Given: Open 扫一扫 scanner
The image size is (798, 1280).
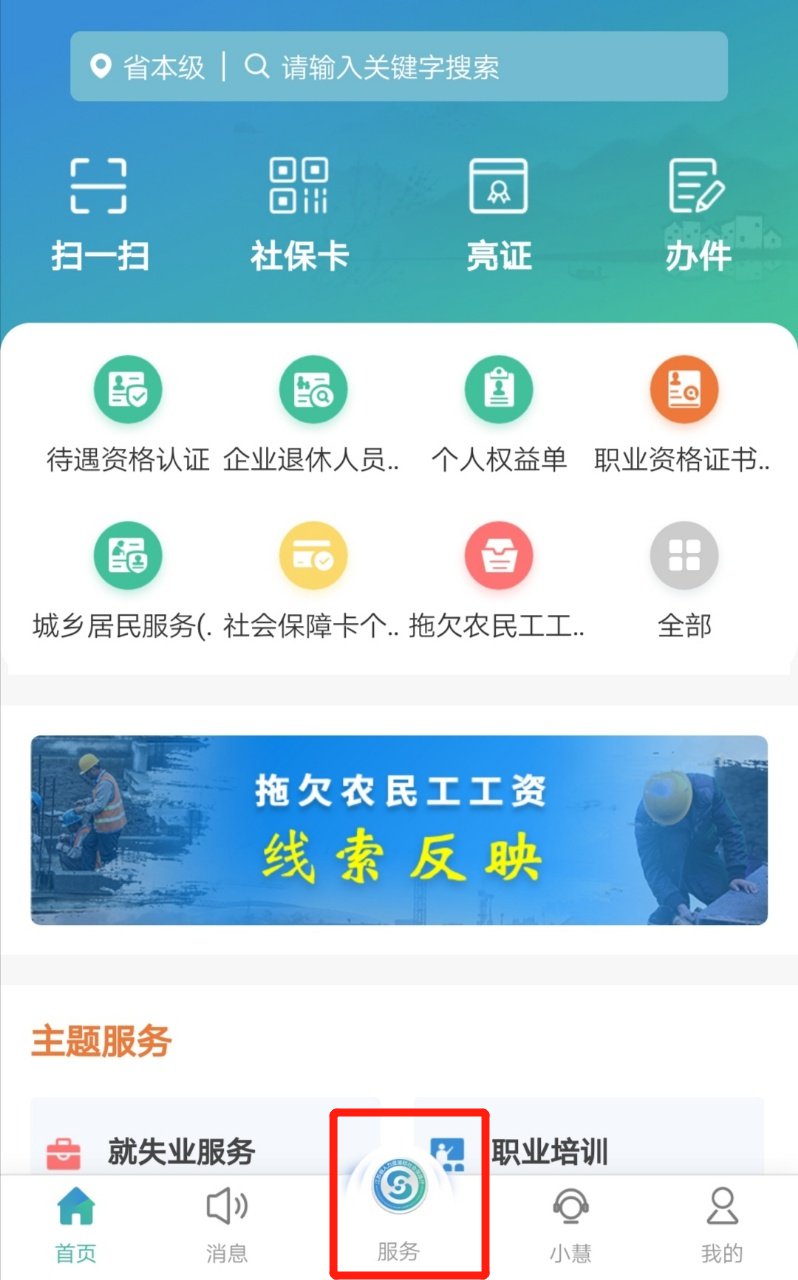Looking at the screenshot, I should tap(99, 214).
